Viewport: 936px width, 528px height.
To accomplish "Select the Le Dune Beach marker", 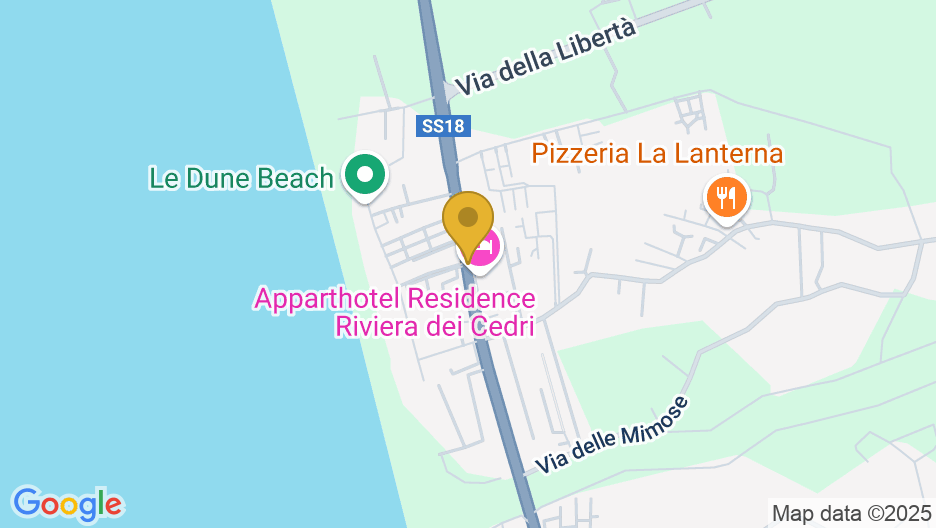I will click(366, 176).
